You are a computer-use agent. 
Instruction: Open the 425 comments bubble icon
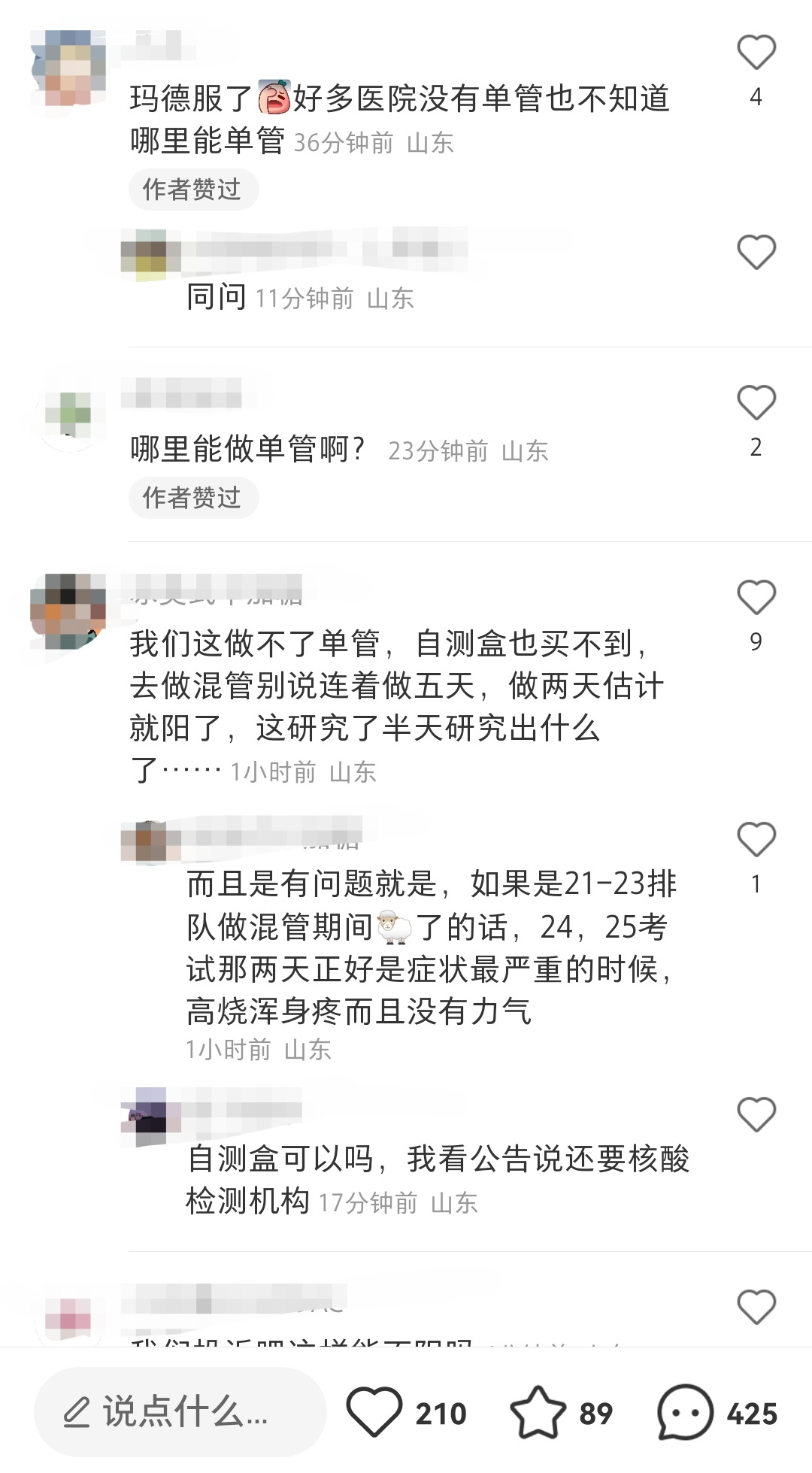[685, 1412]
